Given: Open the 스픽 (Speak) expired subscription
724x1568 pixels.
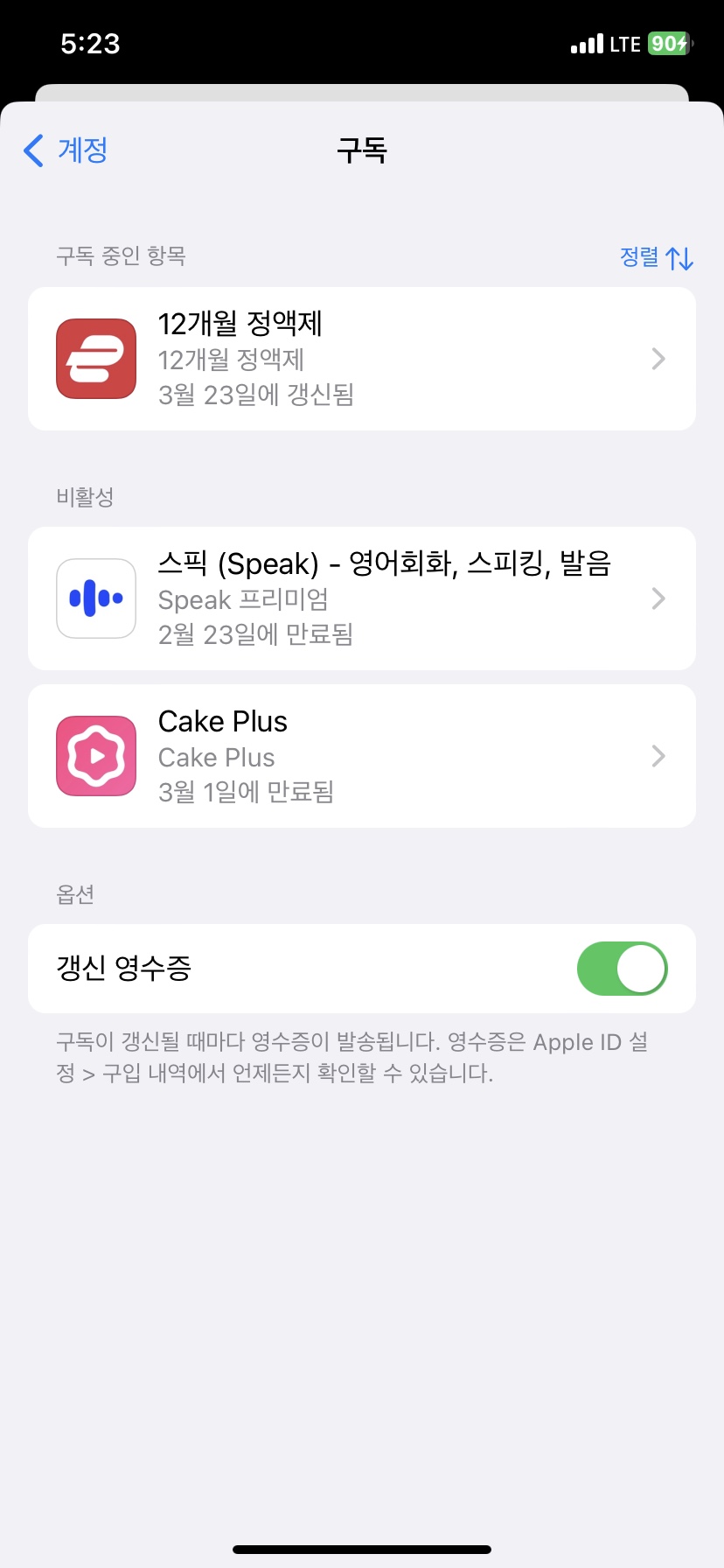Looking at the screenshot, I should 362,598.
